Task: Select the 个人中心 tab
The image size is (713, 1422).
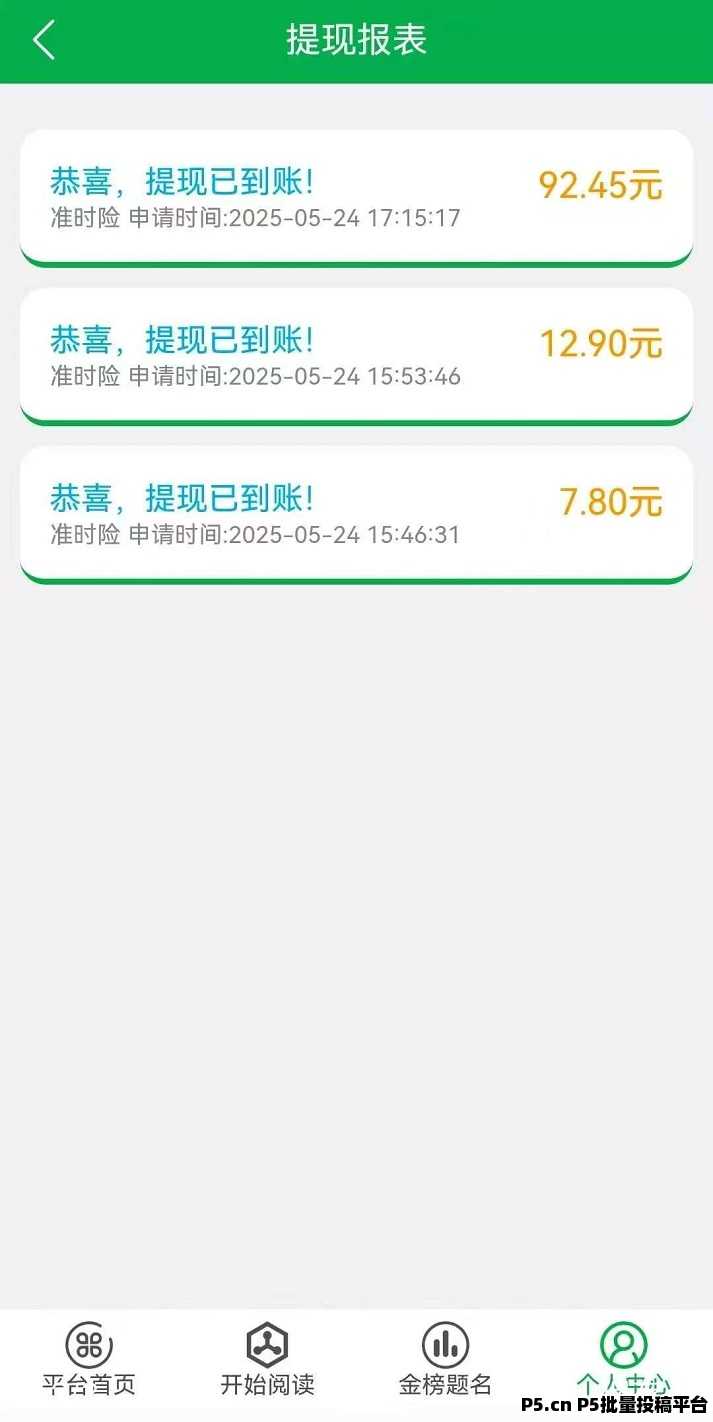Action: point(623,1358)
